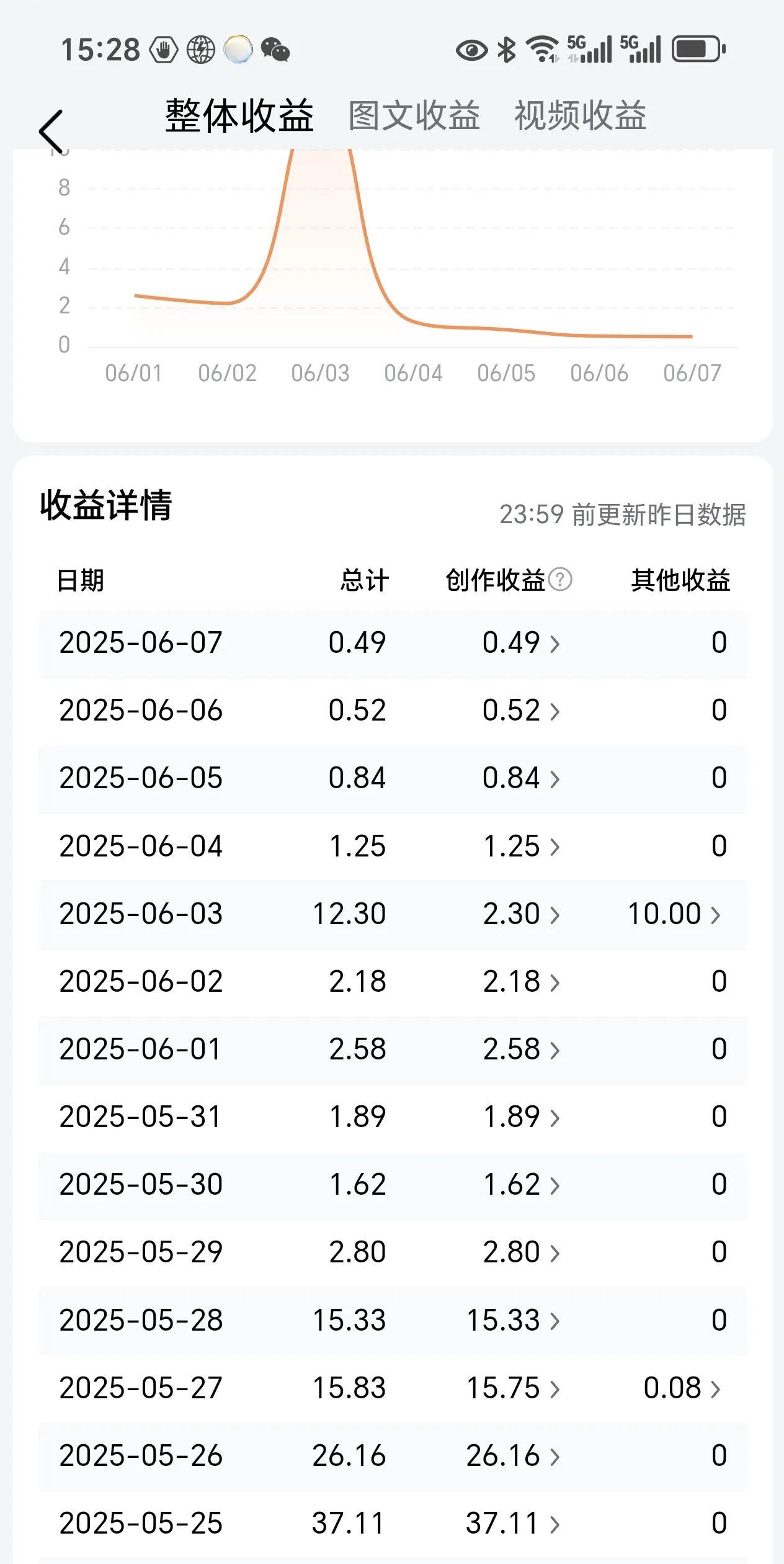Select the 整体收益 tab
The image size is (784, 1564).
(239, 115)
